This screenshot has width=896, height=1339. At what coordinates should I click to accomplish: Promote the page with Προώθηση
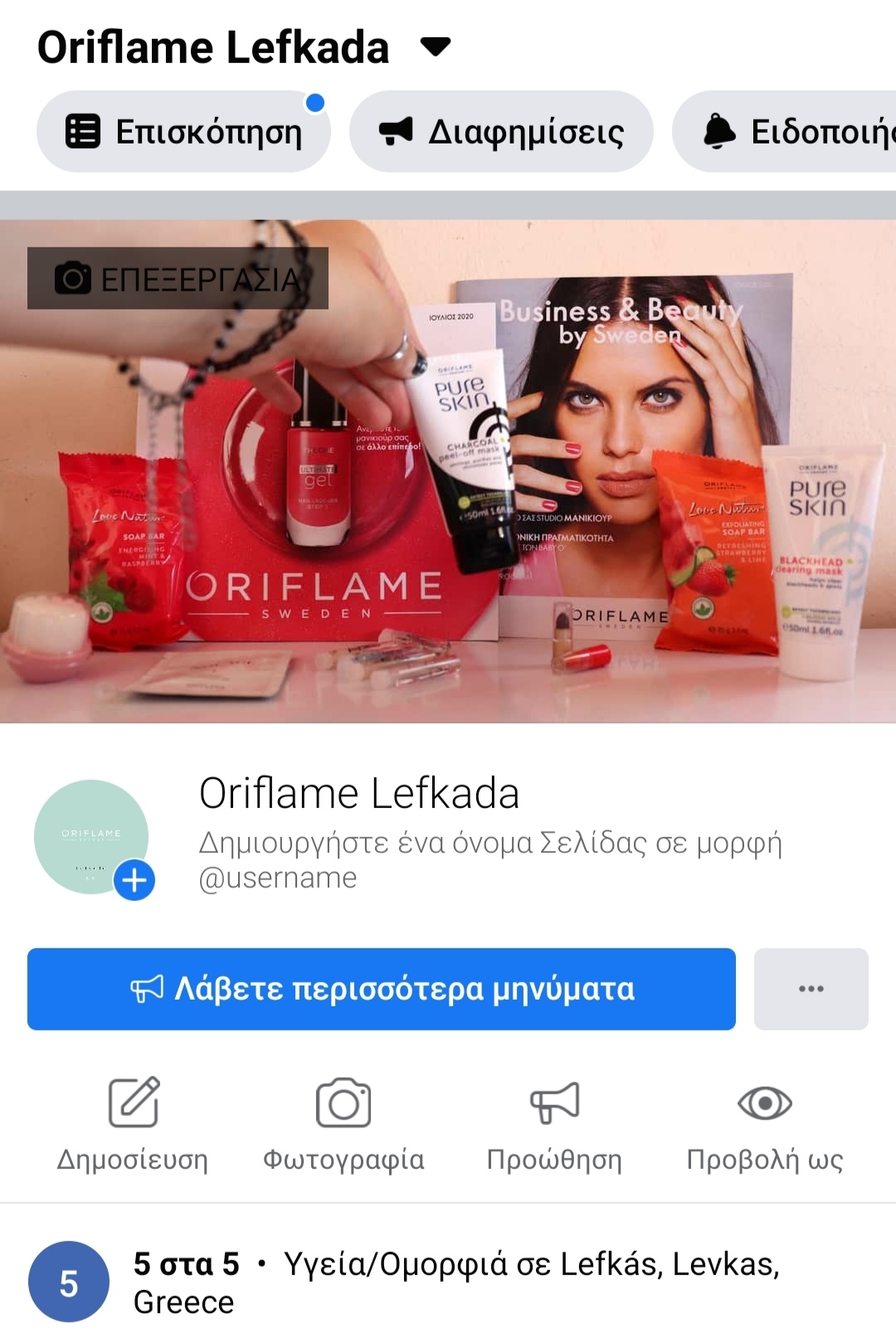tap(554, 1123)
